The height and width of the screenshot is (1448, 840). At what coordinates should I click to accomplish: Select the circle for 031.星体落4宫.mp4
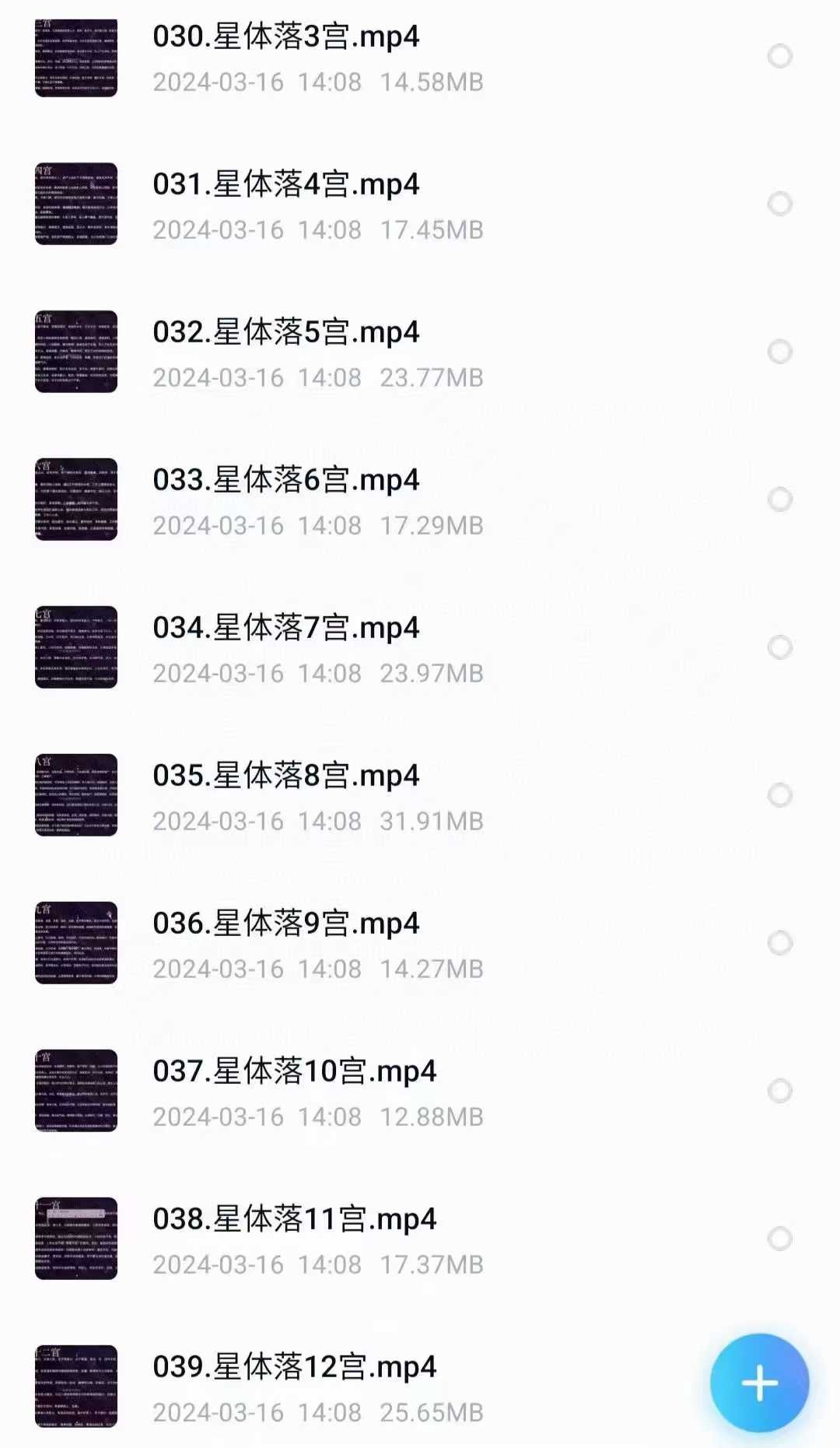[779, 204]
